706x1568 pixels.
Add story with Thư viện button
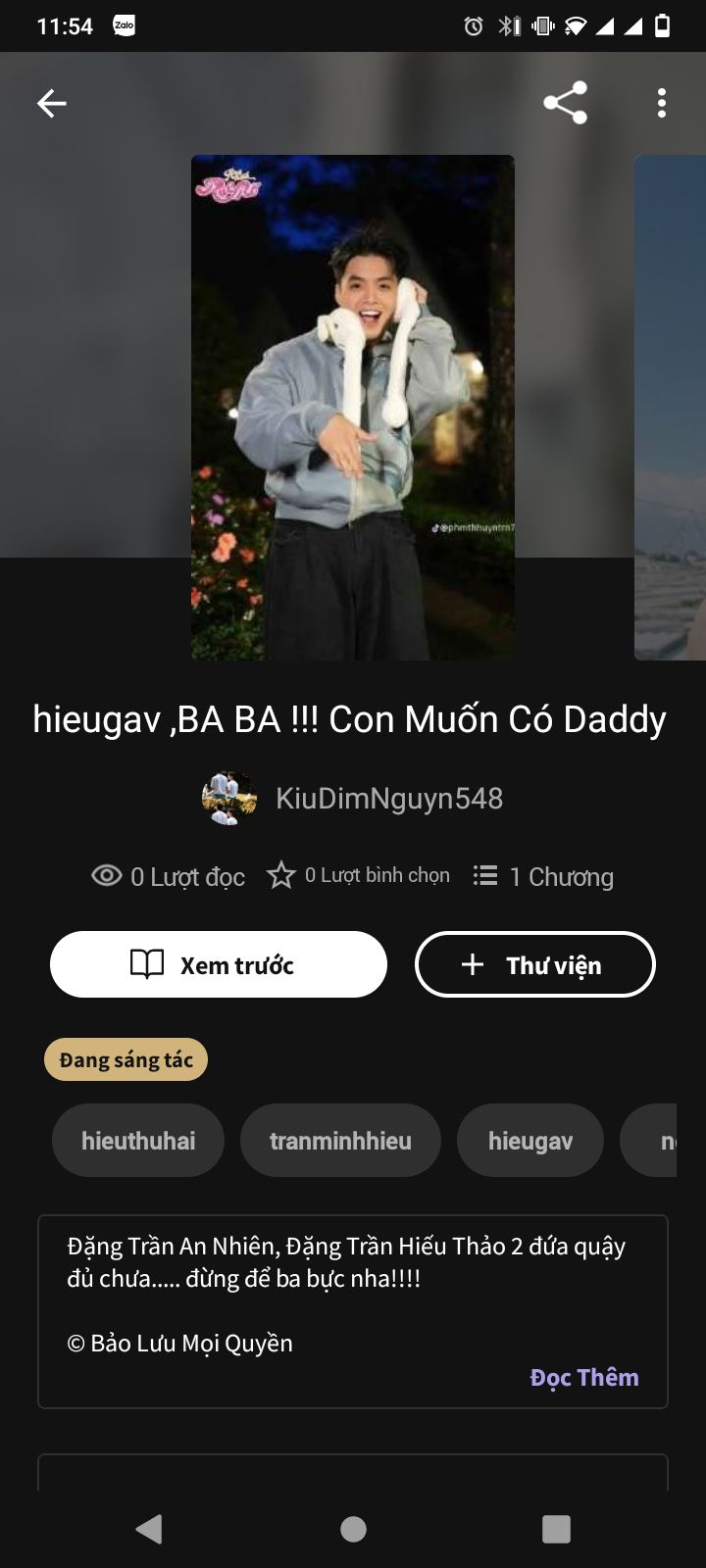coord(534,964)
